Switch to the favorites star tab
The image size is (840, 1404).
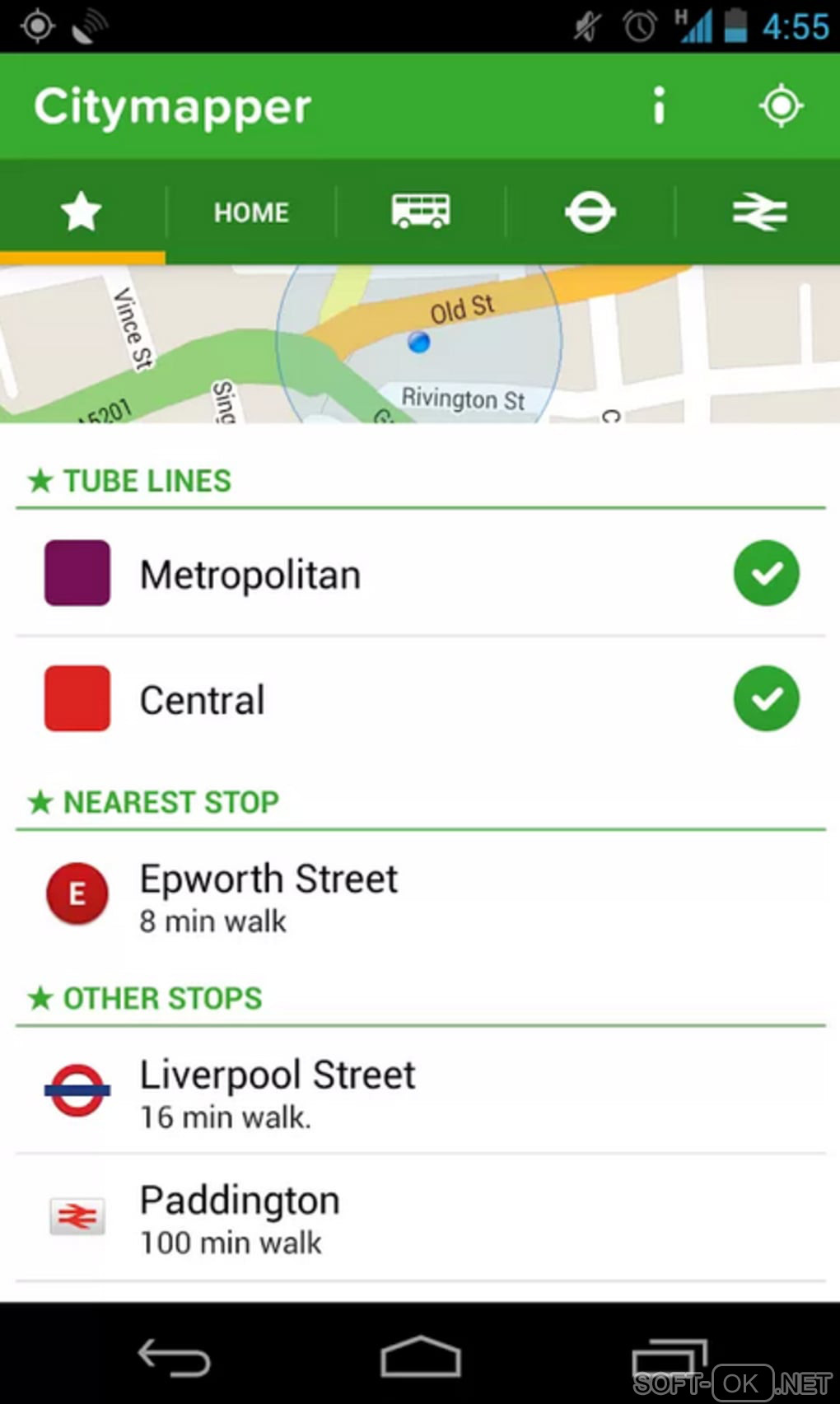82,212
